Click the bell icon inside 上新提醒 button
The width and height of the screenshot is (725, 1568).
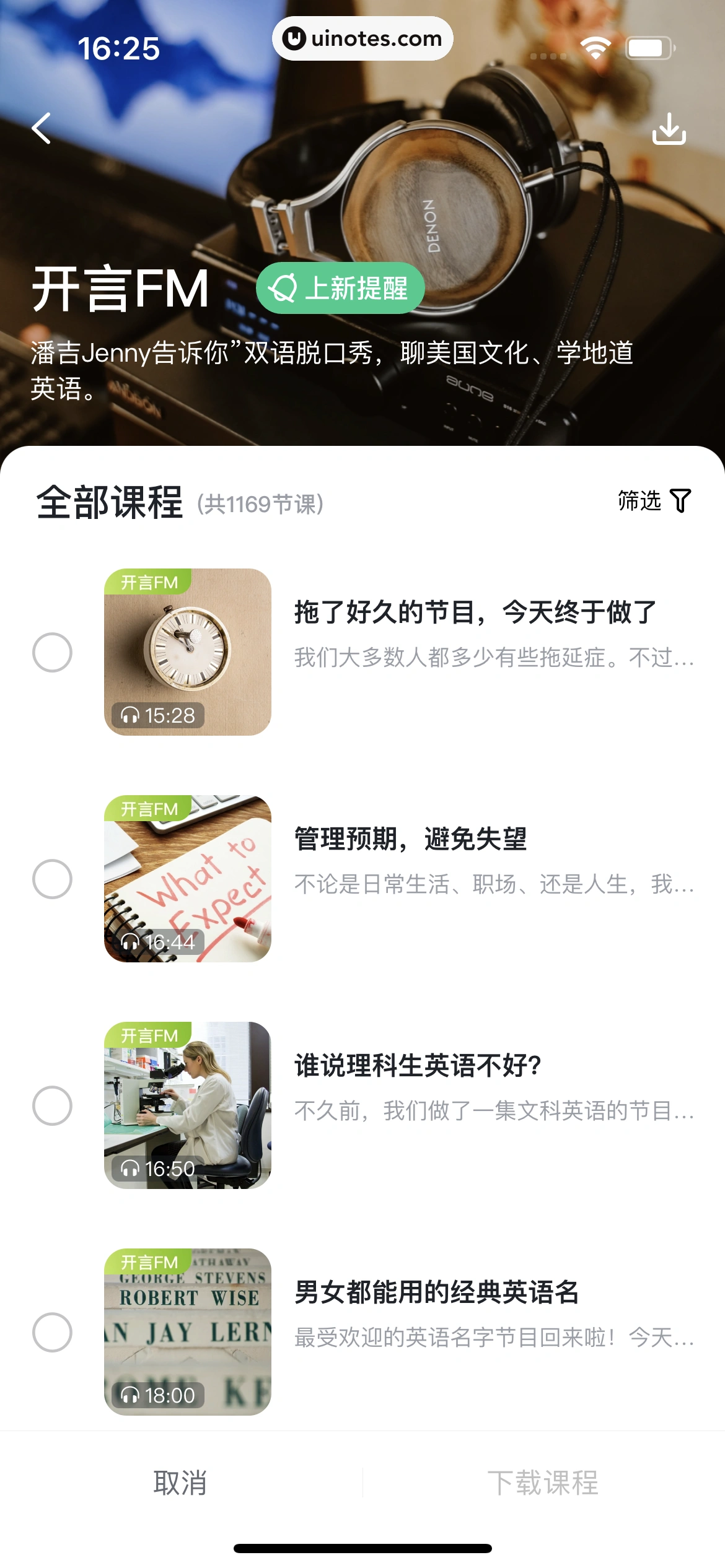coord(284,288)
